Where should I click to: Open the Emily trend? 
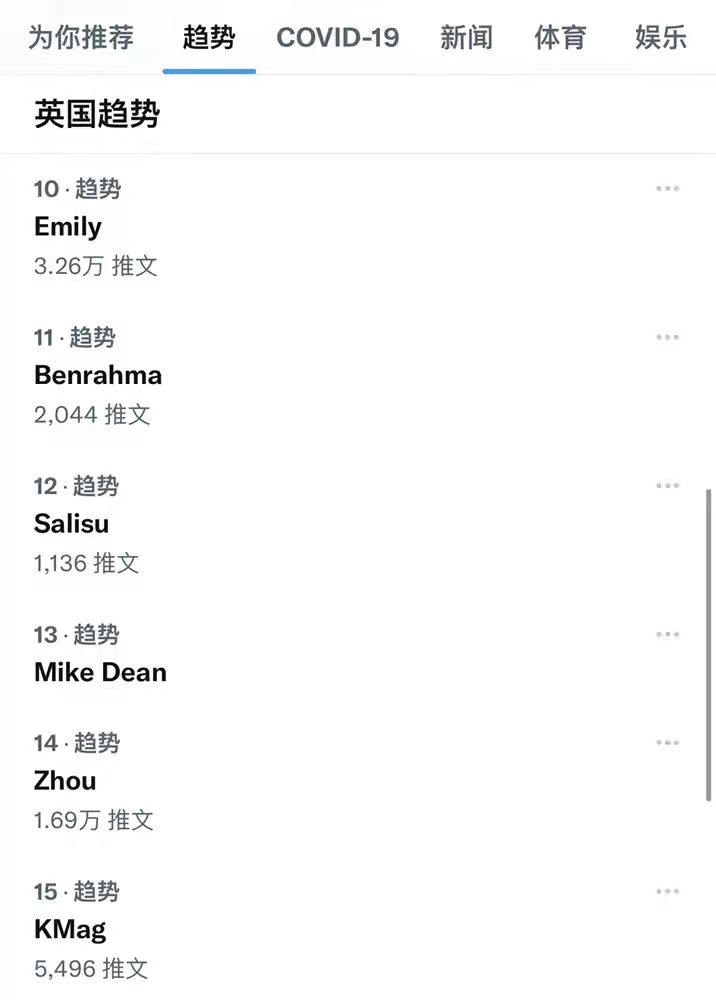pos(68,227)
